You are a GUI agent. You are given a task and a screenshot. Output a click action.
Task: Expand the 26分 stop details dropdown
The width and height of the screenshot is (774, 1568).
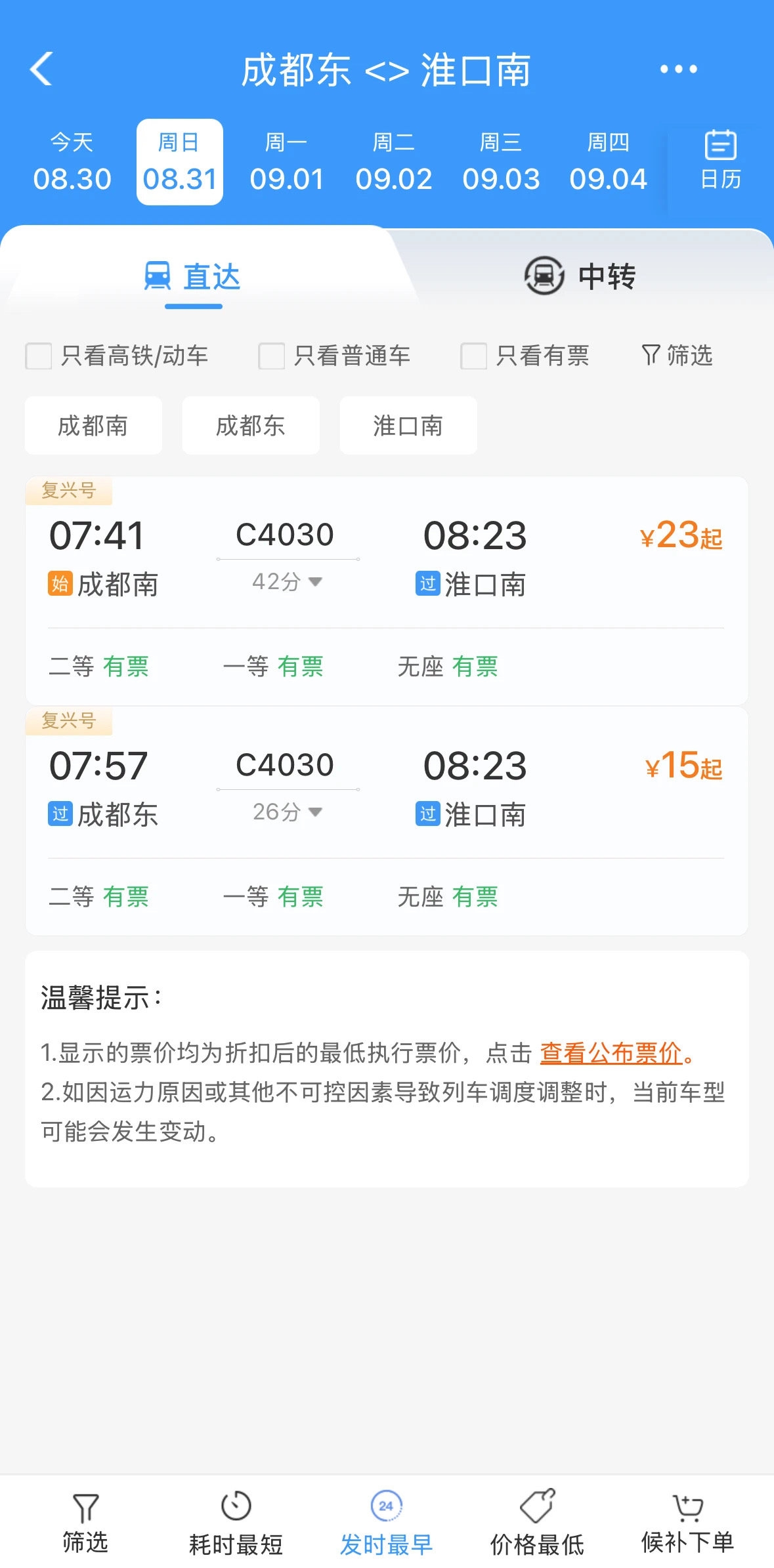coord(288,812)
